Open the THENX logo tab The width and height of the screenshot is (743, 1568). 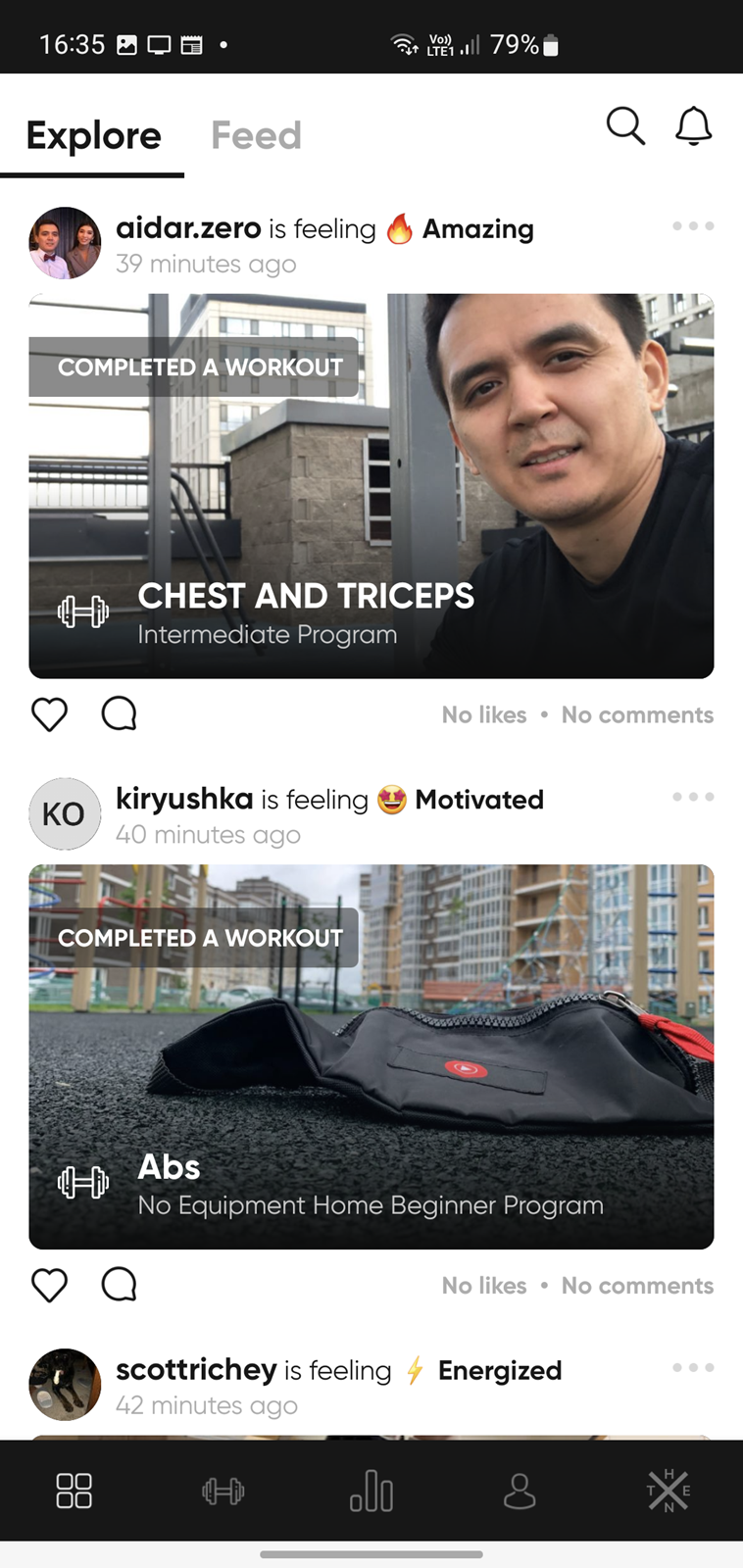coord(669,1491)
